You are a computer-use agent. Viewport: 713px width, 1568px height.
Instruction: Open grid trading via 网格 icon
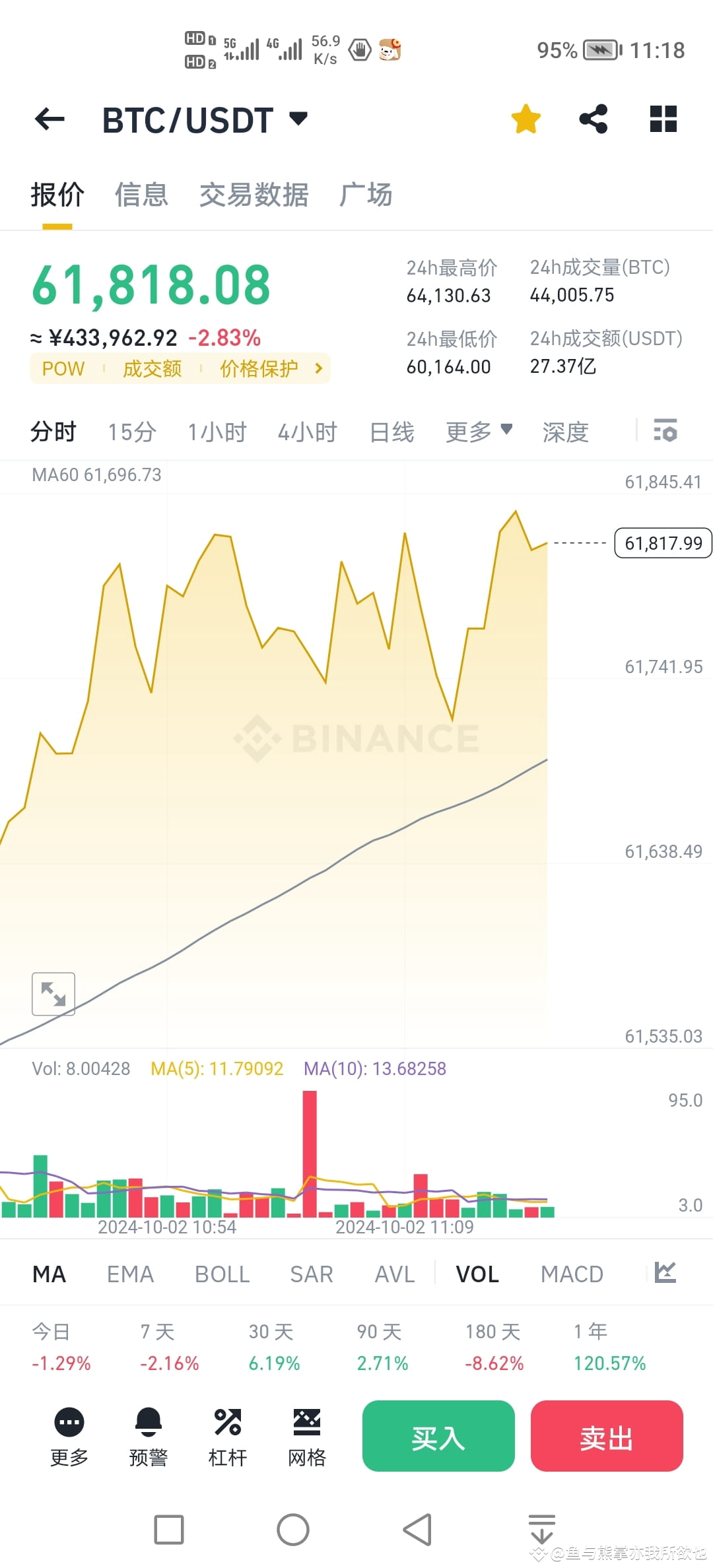306,1432
